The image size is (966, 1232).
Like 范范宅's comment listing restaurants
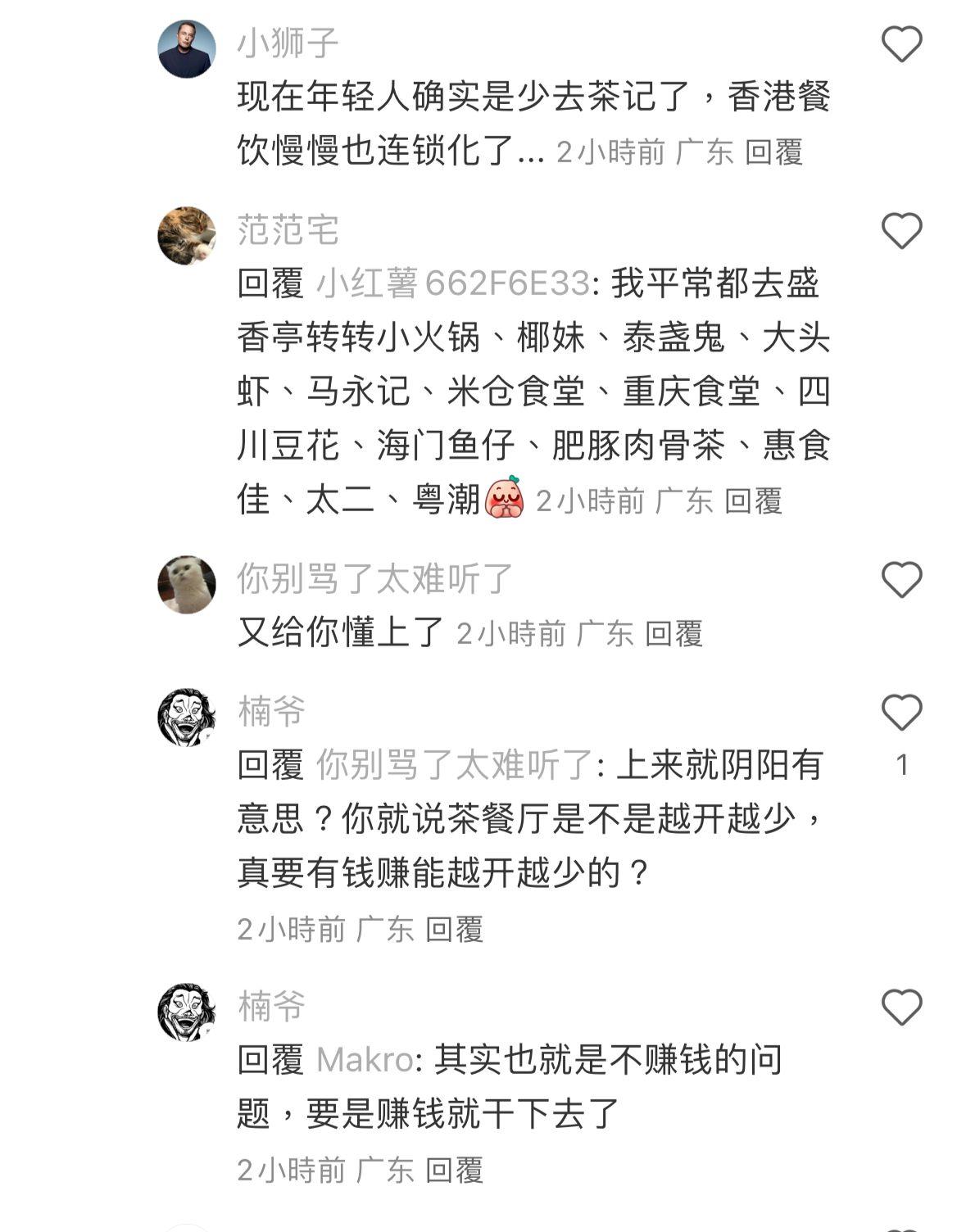(x=901, y=231)
